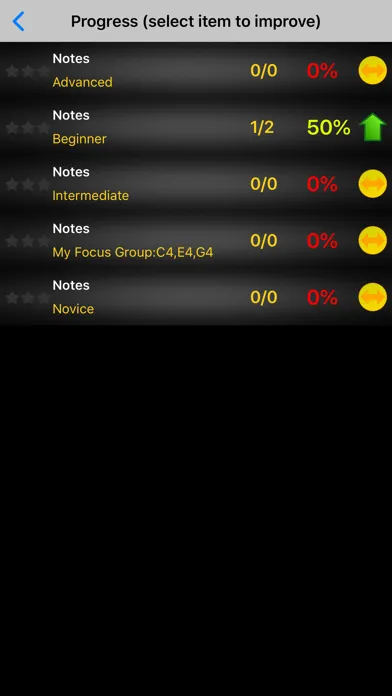Open the Notes Novice progress row
This screenshot has width=392, height=696.
click(196, 297)
